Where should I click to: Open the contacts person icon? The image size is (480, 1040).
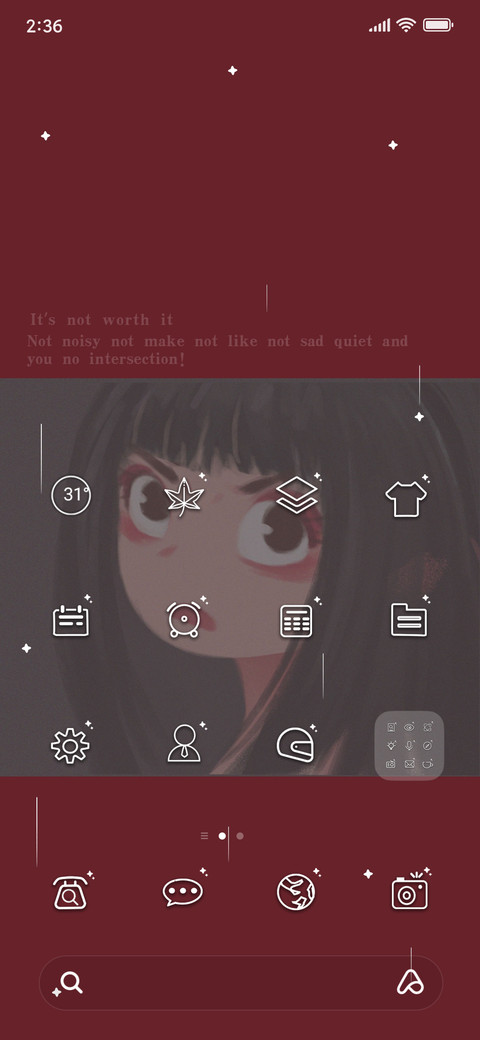click(184, 744)
